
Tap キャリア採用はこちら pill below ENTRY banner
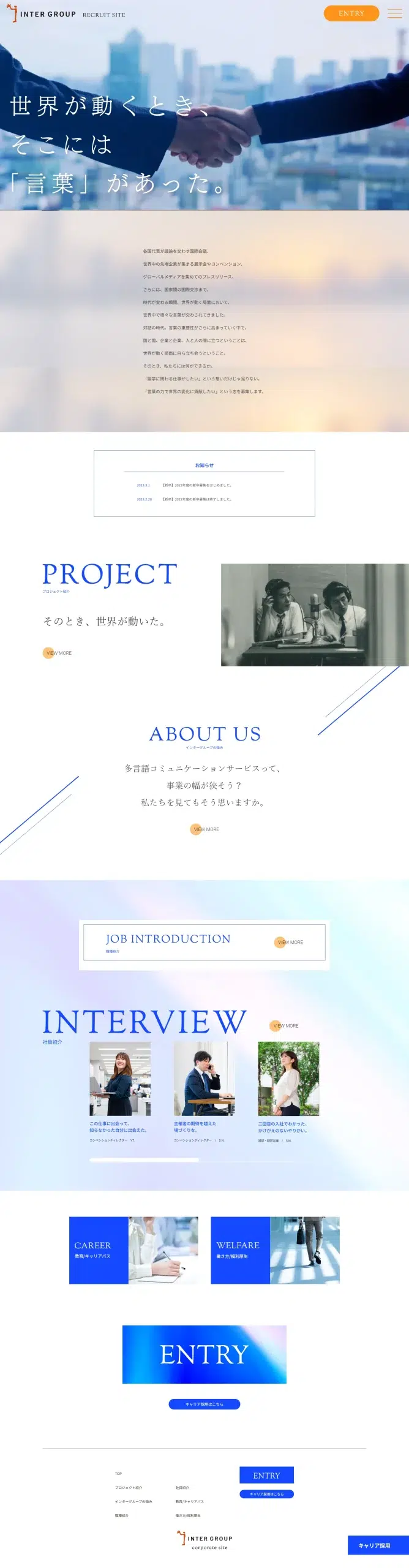click(204, 1404)
